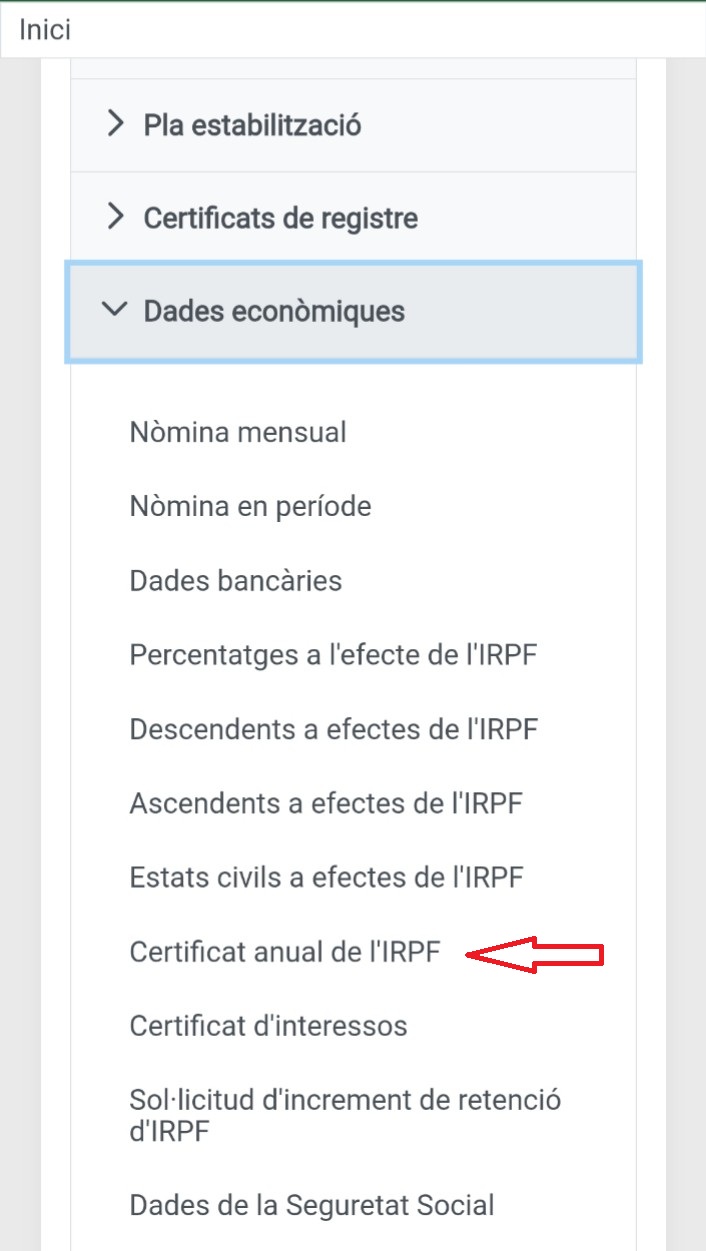Open the Inici breadcrumb link
The width and height of the screenshot is (706, 1251).
pos(45,30)
